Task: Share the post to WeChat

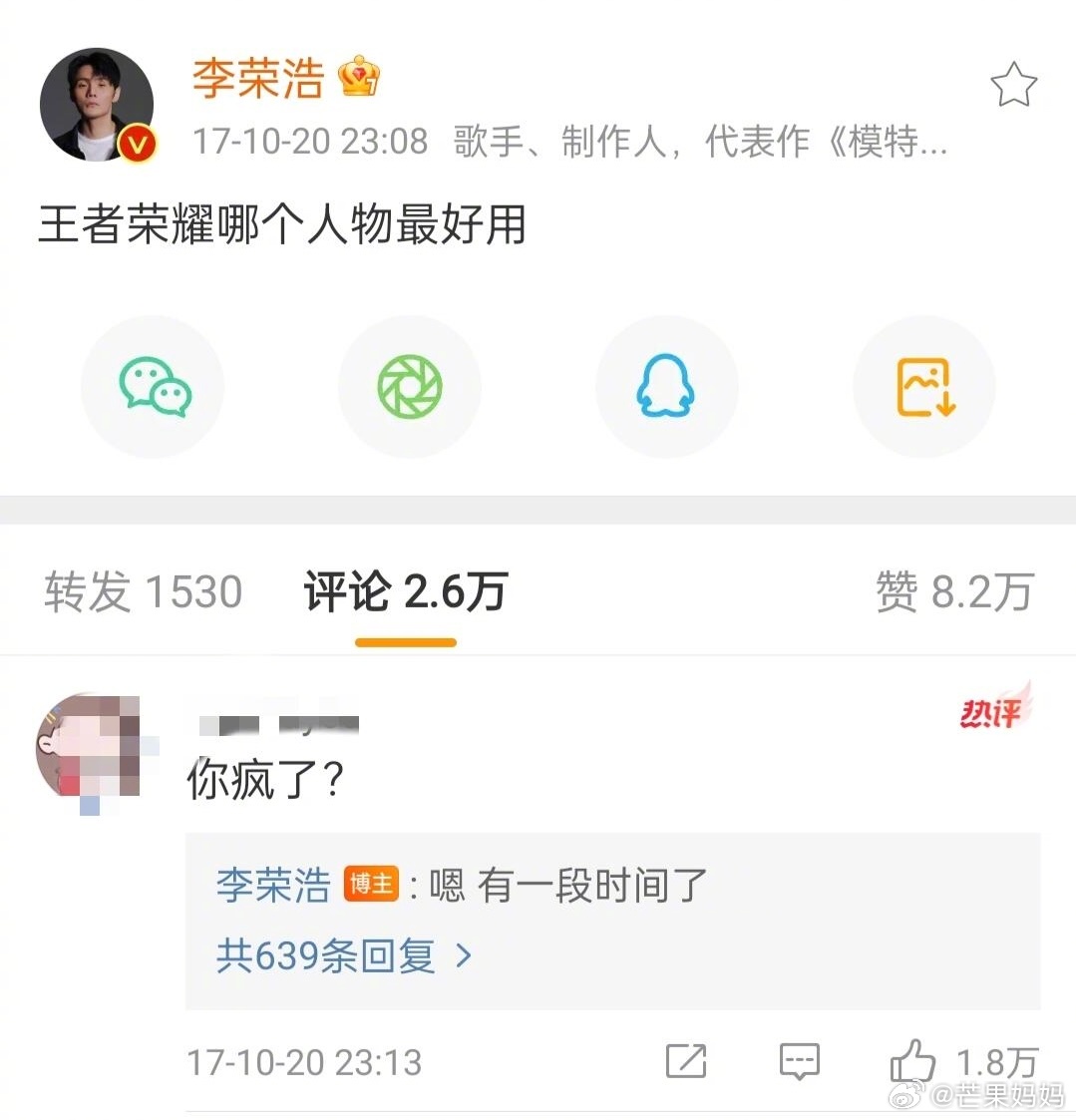Action: (x=153, y=387)
